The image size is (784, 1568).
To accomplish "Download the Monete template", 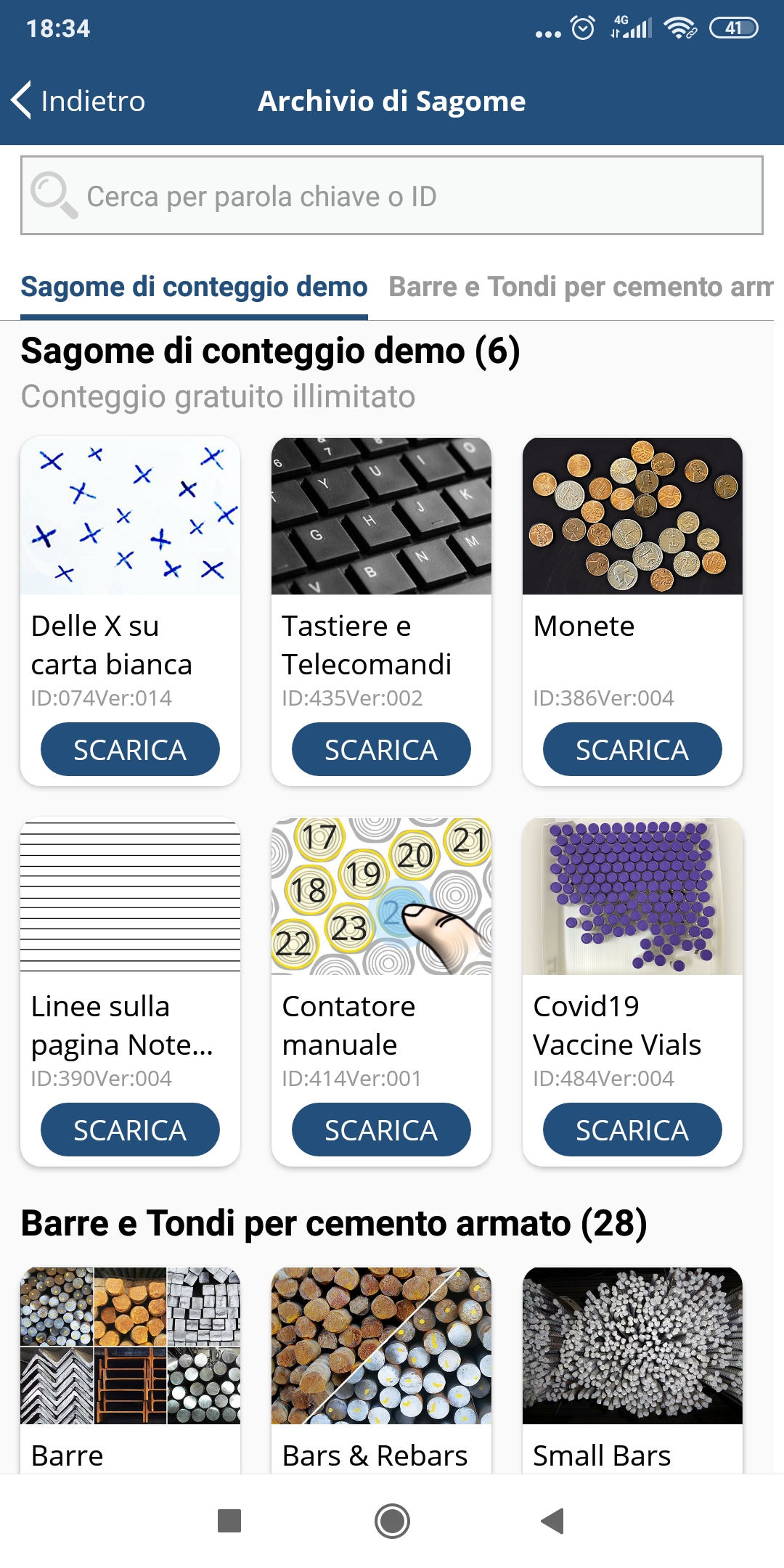I will click(632, 749).
